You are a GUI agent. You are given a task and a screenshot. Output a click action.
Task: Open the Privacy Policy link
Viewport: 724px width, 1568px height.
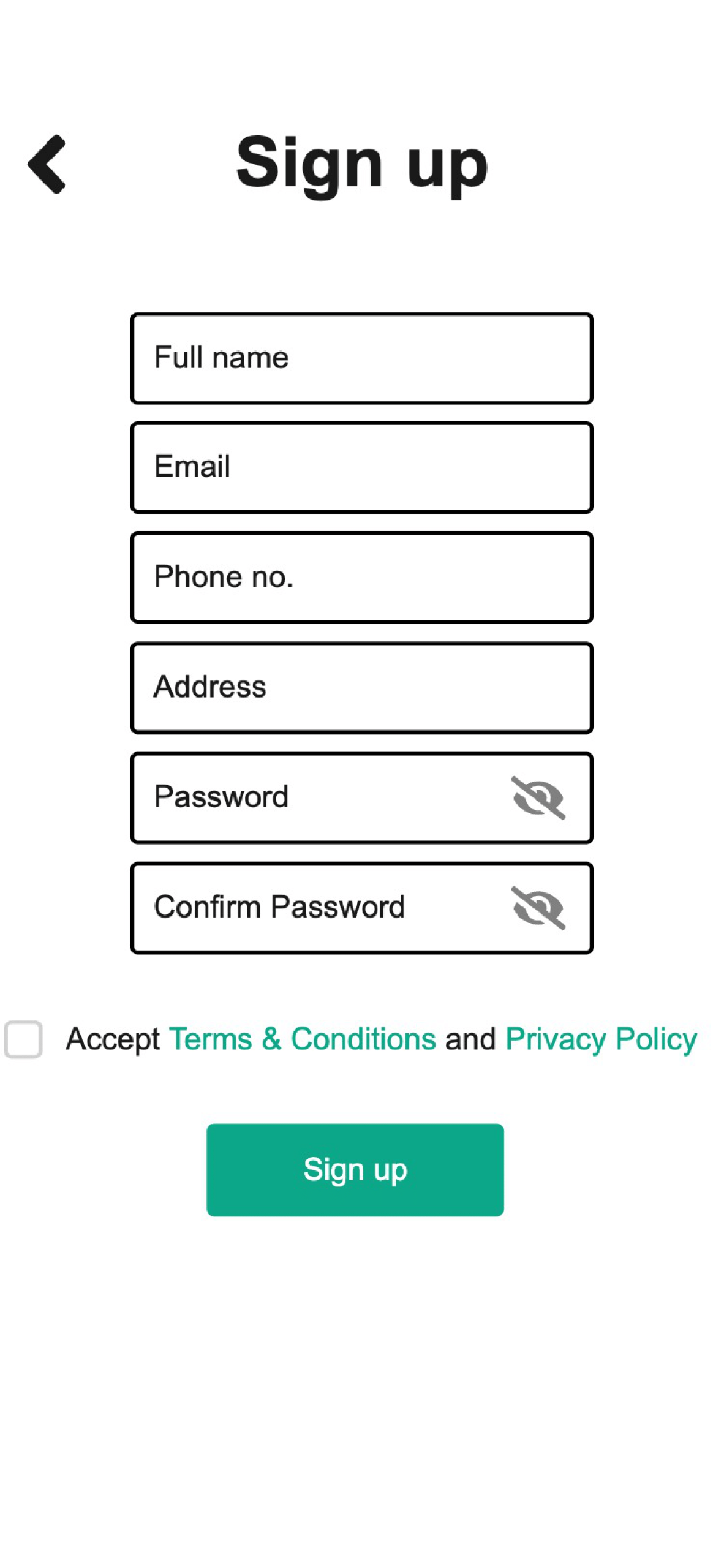coord(601,1039)
